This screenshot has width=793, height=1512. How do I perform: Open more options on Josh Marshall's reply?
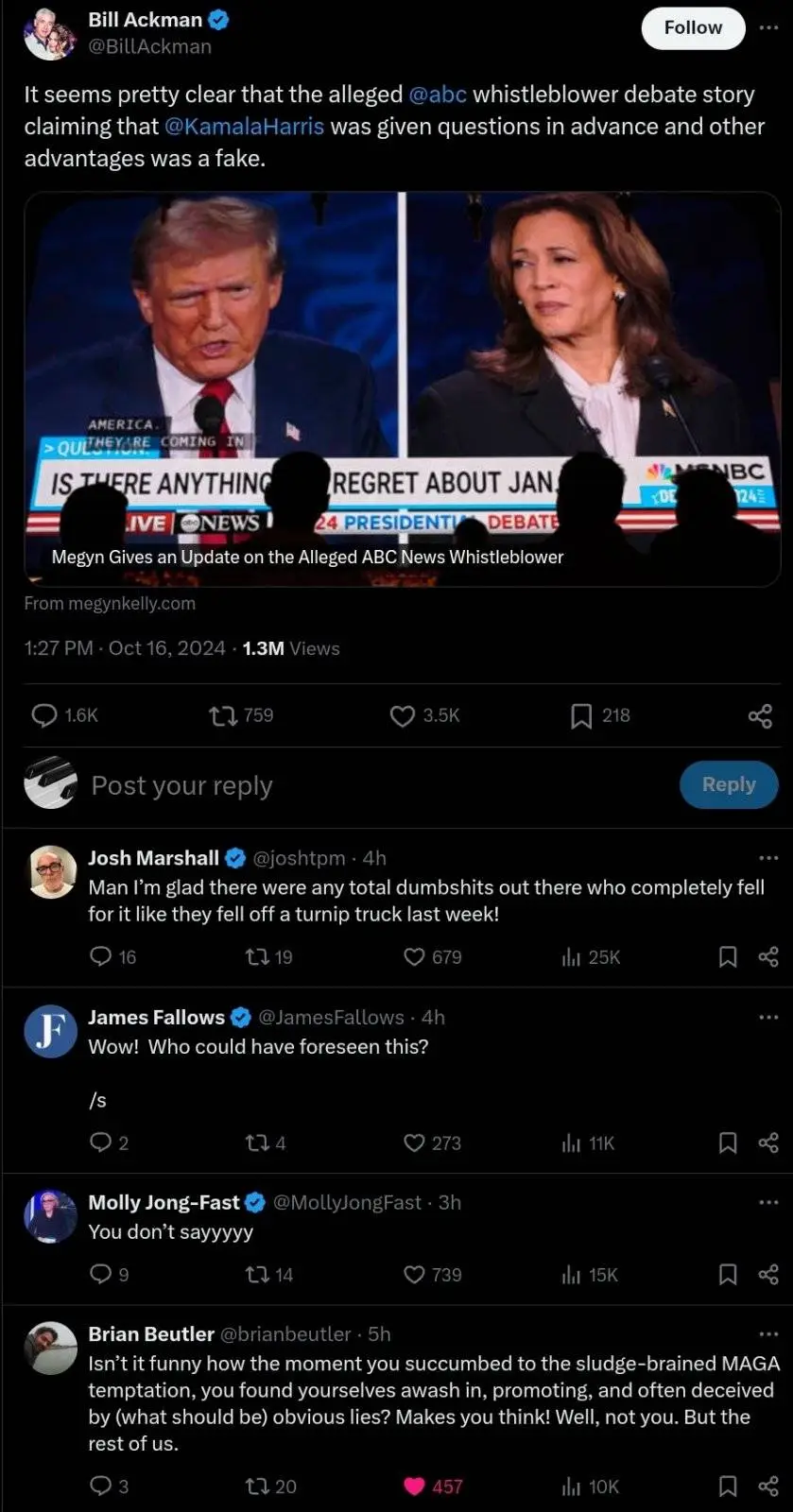pyautogui.click(x=768, y=858)
